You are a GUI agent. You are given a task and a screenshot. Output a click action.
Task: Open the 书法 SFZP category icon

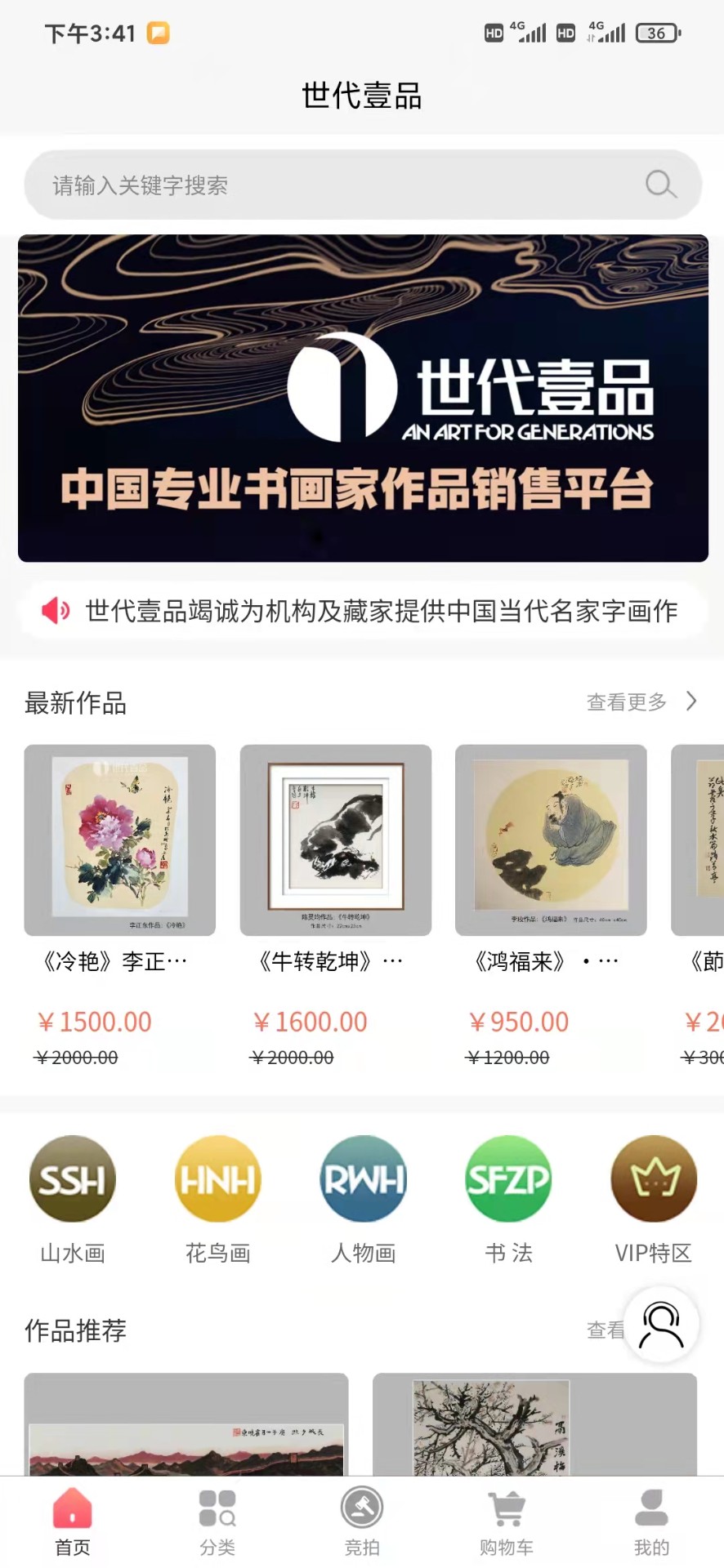click(x=507, y=1178)
